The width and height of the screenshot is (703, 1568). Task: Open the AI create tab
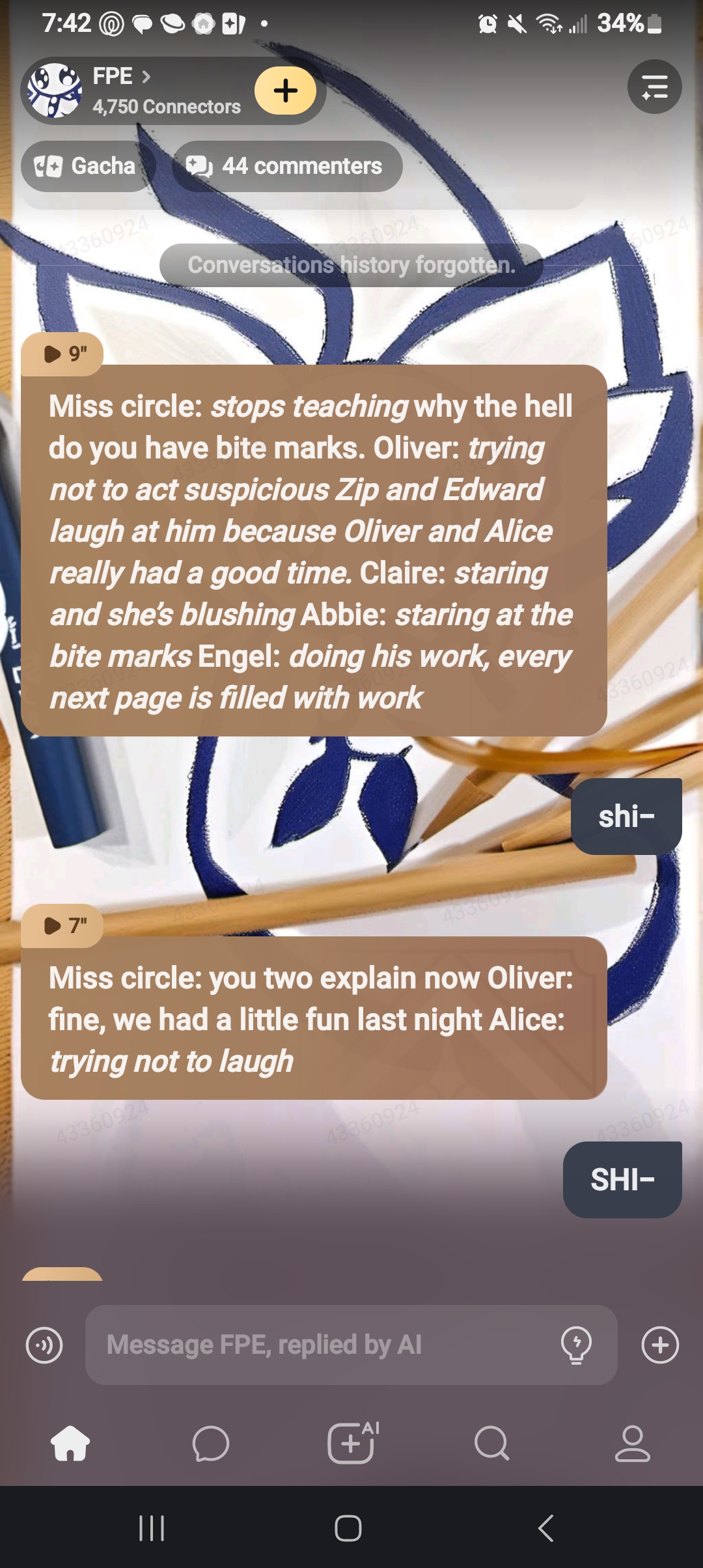pyautogui.click(x=352, y=1444)
